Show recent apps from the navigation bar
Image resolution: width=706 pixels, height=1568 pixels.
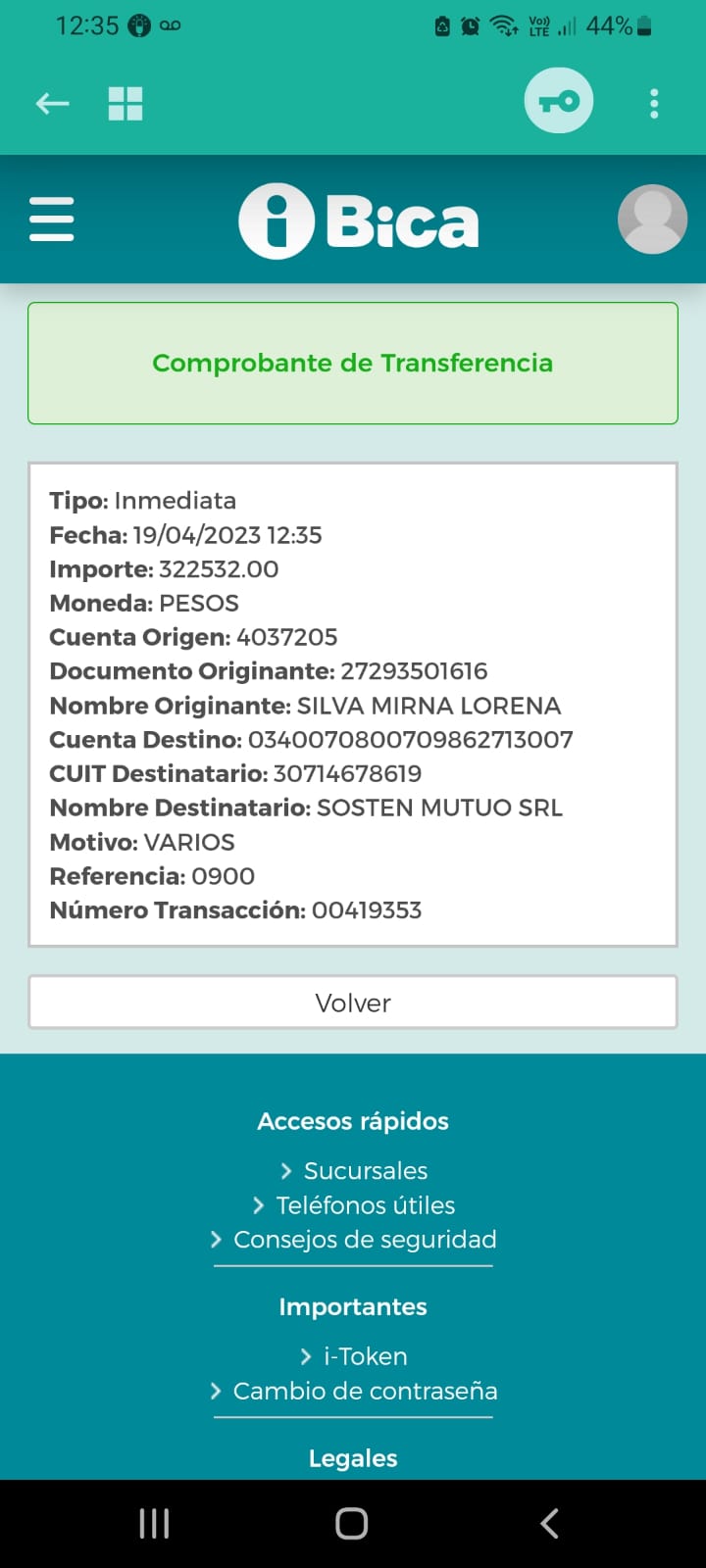(154, 1523)
